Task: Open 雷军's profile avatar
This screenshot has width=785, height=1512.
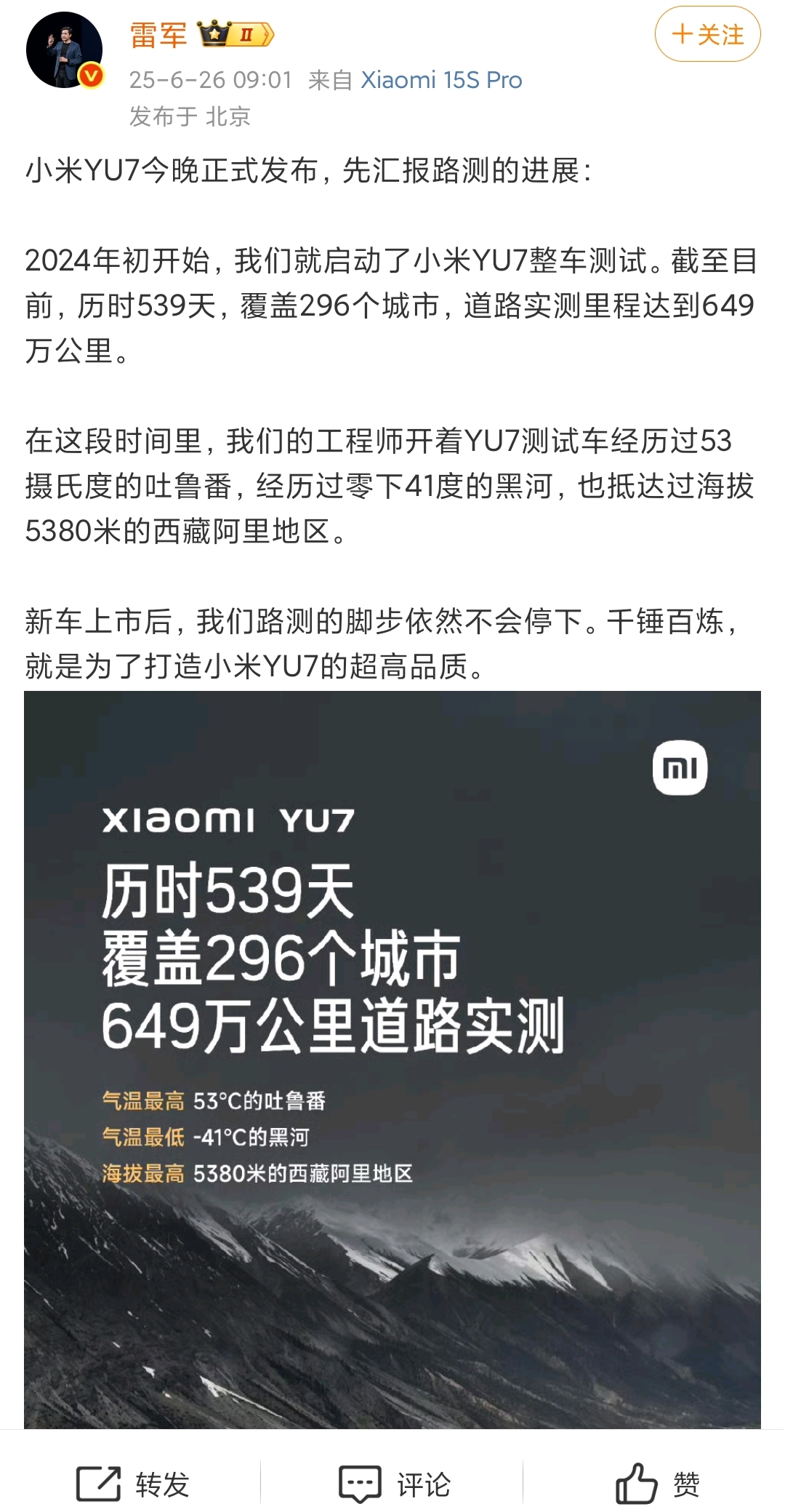Action: tap(65, 50)
